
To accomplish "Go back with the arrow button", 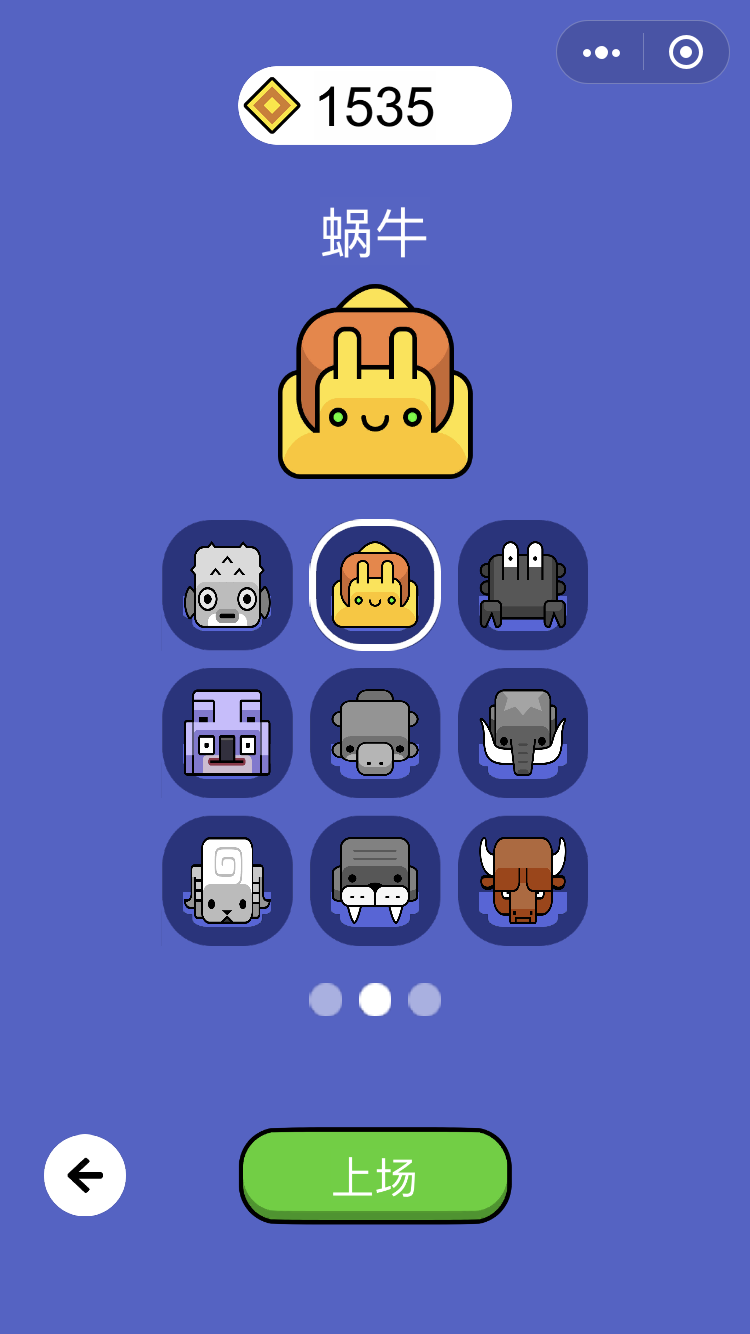I will pos(85,1175).
